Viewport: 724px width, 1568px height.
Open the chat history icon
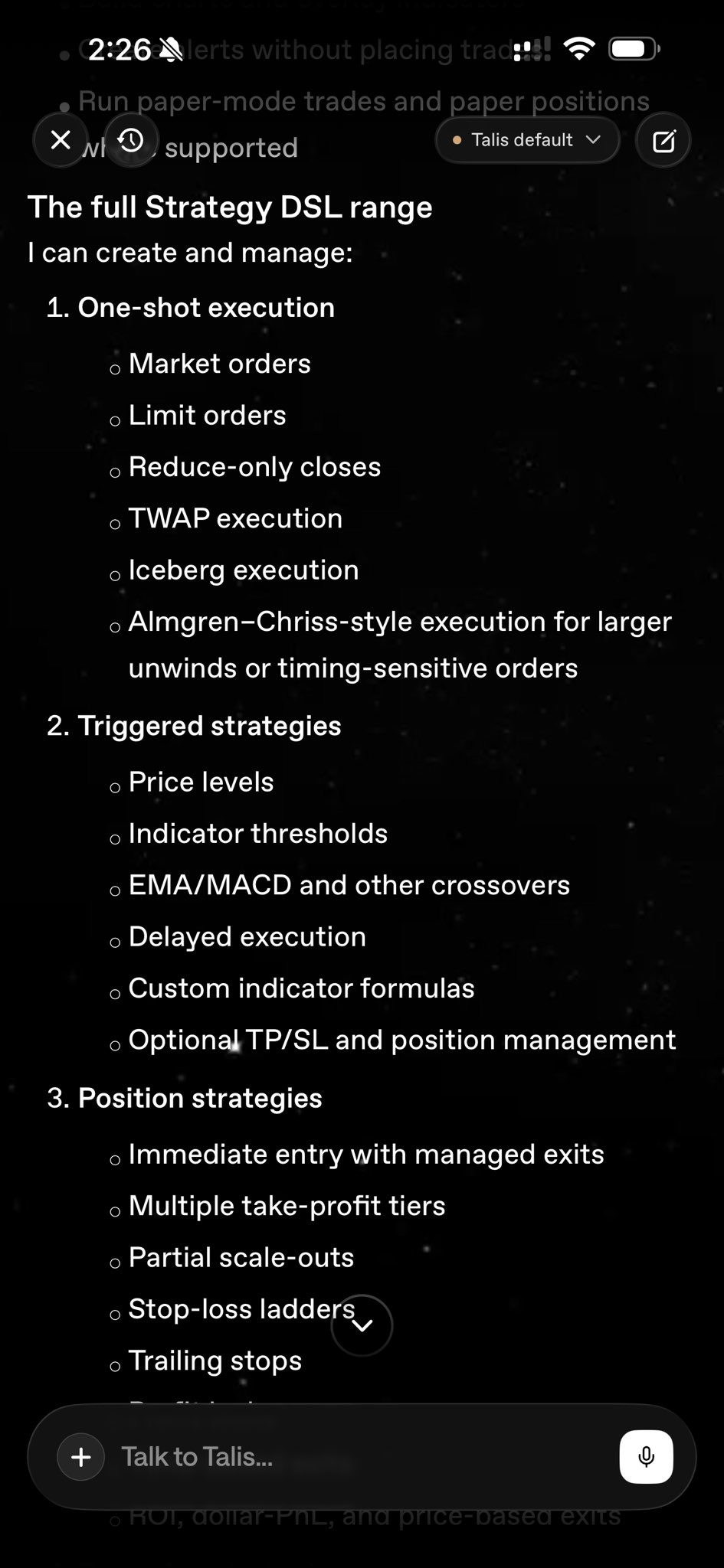point(131,140)
